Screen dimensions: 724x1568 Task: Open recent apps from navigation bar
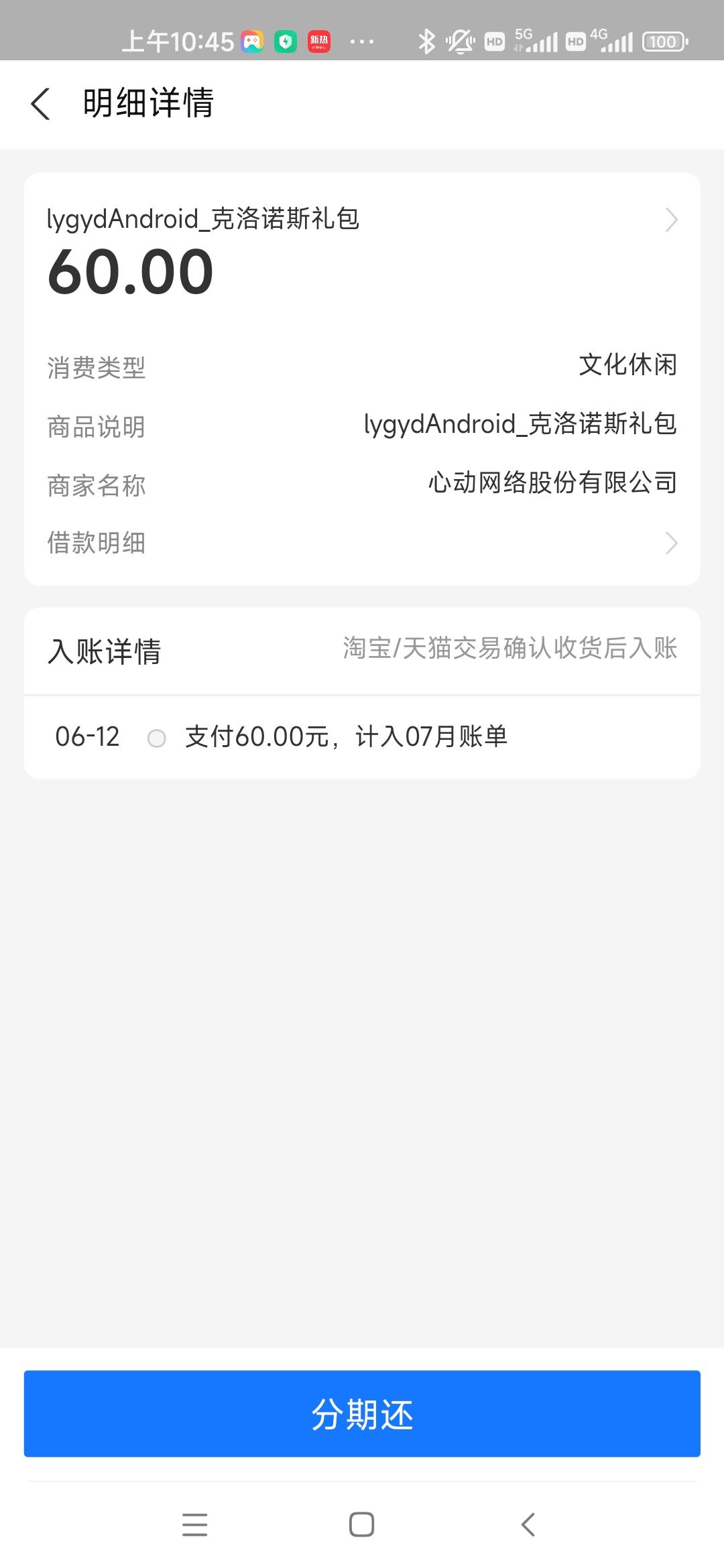pyautogui.click(x=194, y=1524)
